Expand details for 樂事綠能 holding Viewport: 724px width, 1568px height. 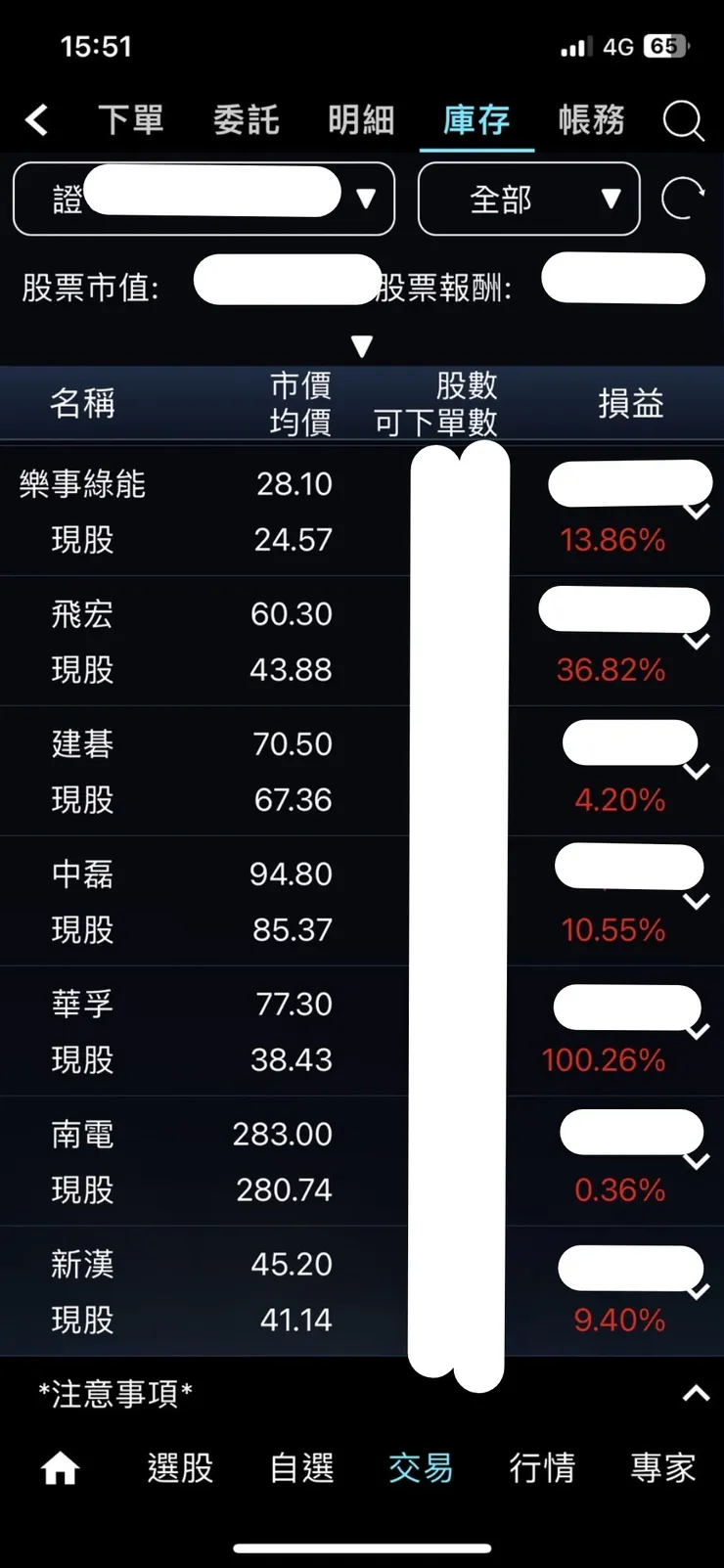697,510
